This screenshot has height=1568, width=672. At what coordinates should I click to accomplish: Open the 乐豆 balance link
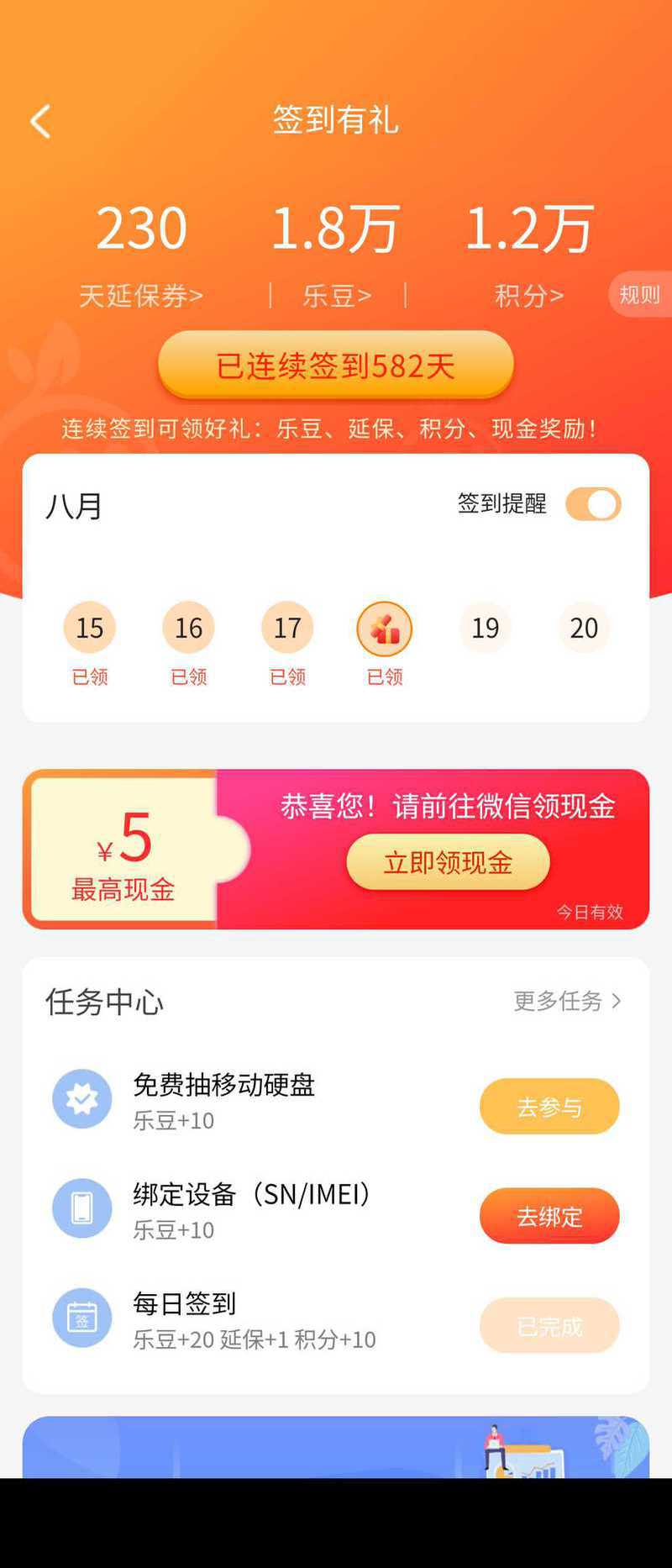coord(337,296)
